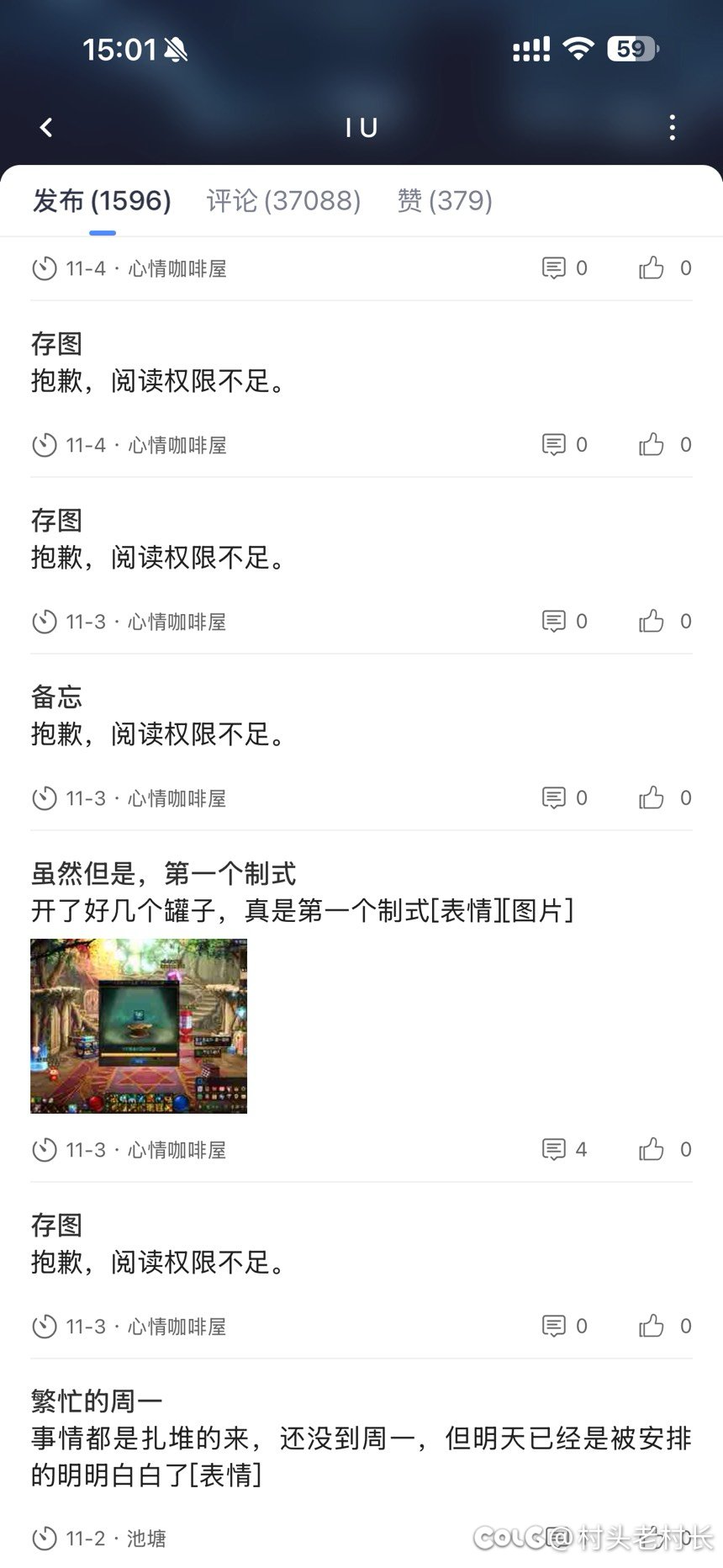Switch to the 评论 (37088) tab
The height and width of the screenshot is (1568, 723).
pos(283,201)
